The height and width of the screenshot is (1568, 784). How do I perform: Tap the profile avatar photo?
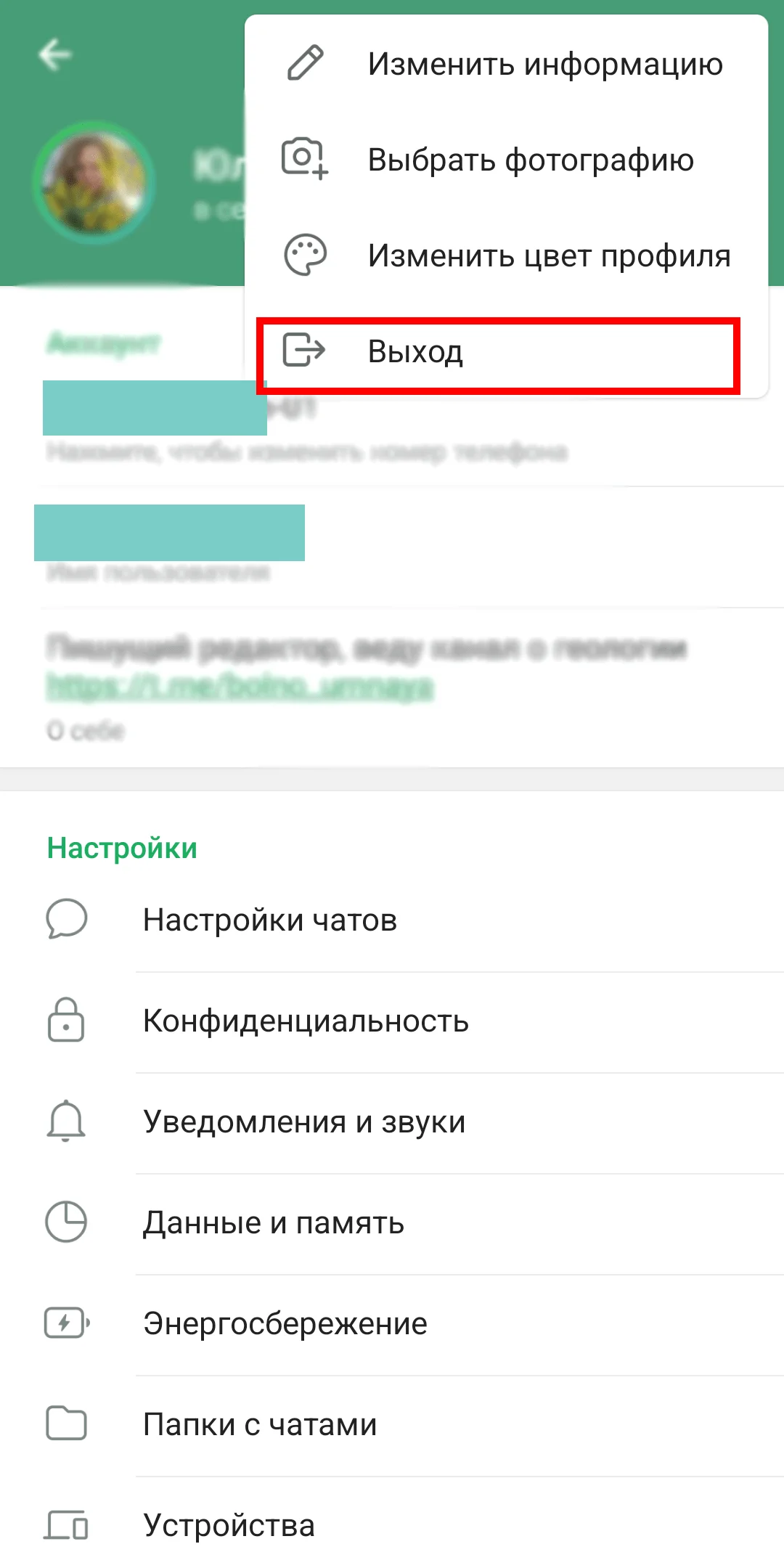coord(94,182)
